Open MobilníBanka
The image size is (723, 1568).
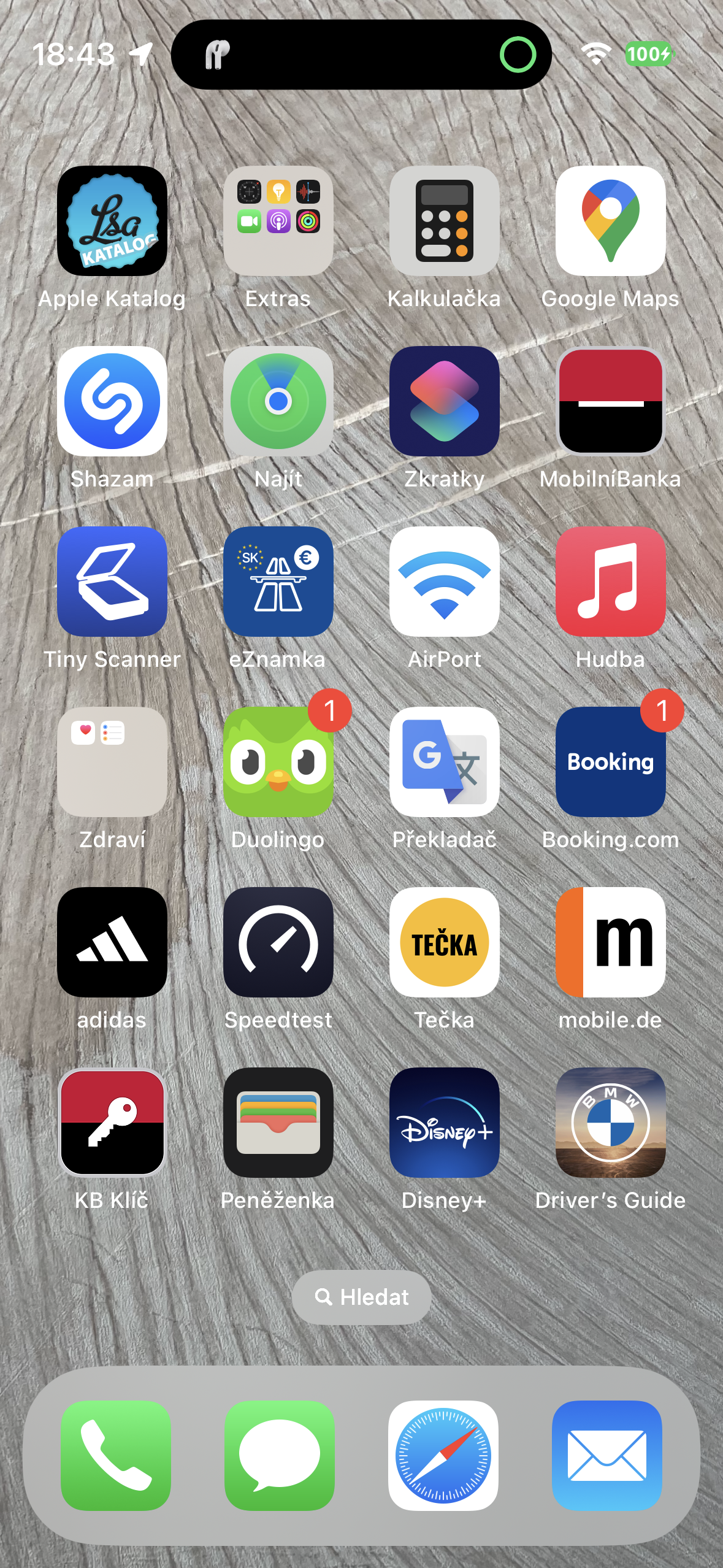pyautogui.click(x=610, y=401)
